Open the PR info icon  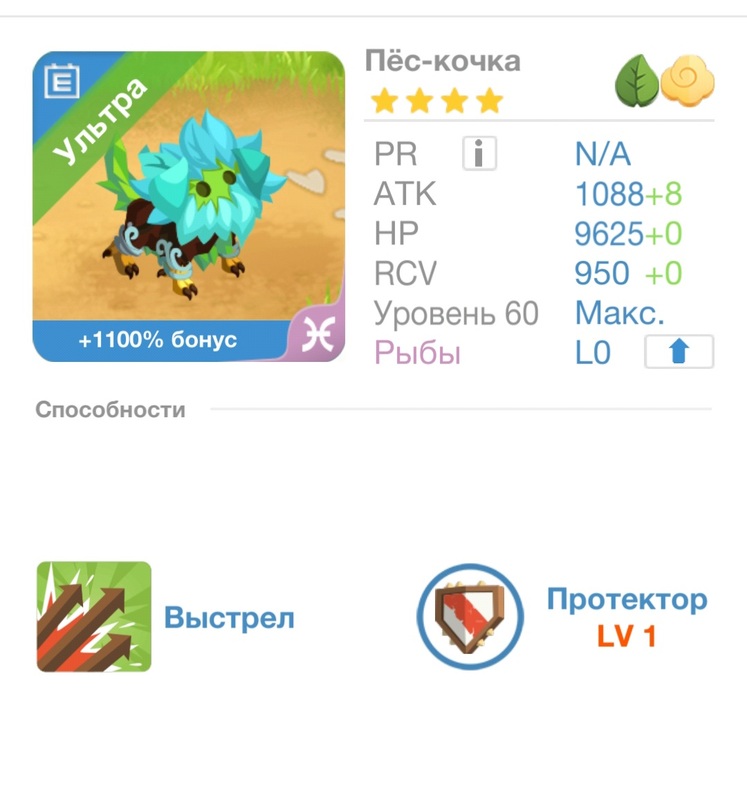(x=479, y=154)
